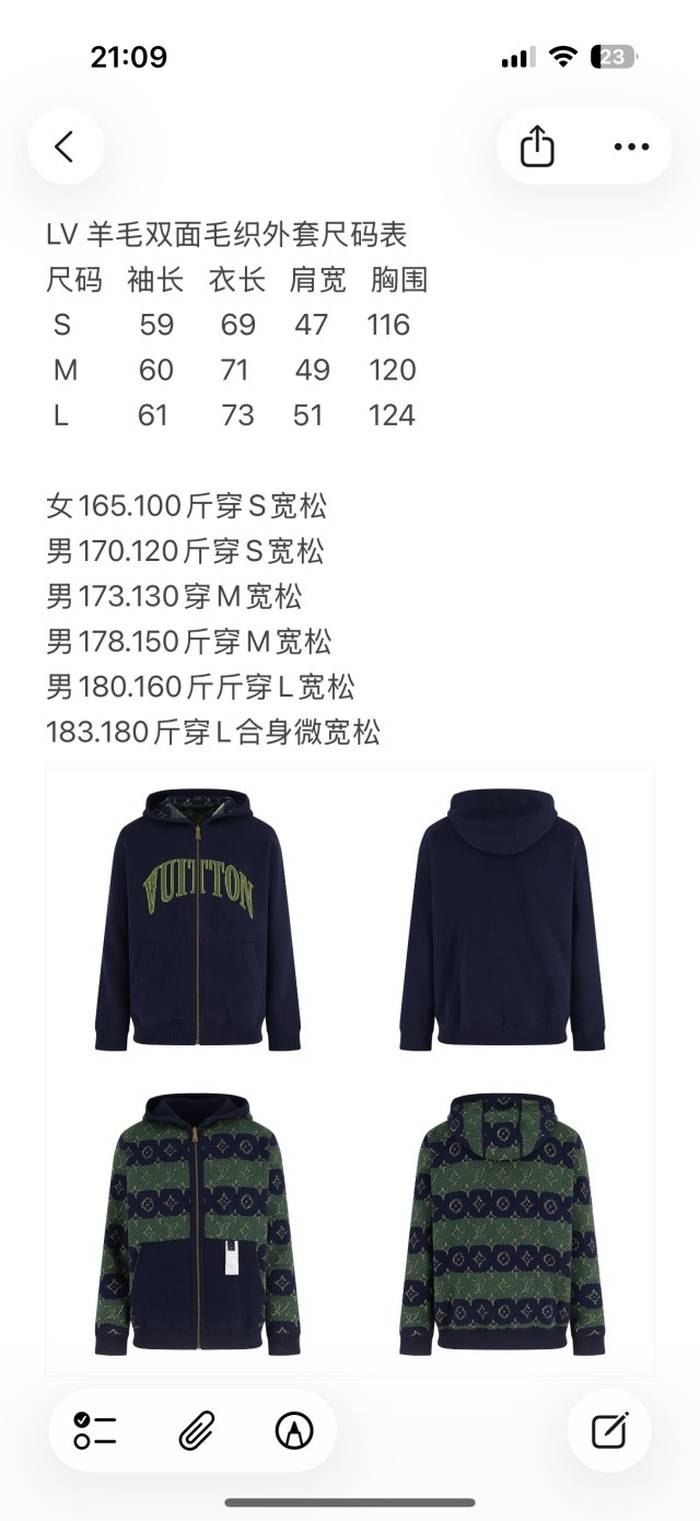Open the more options menu
Image resolution: width=700 pixels, height=1521 pixels.
[x=631, y=147]
